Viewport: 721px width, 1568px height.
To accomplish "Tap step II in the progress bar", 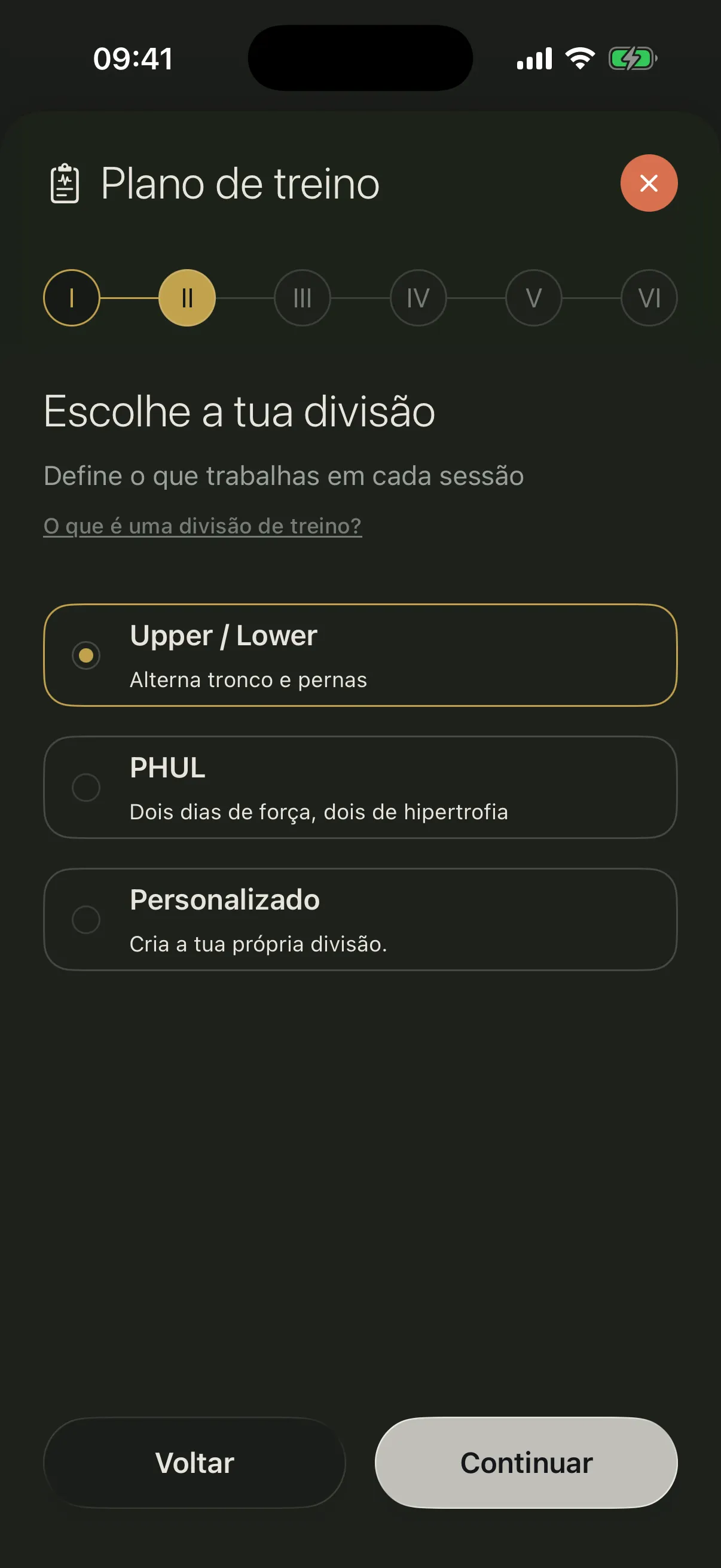I will (187, 298).
